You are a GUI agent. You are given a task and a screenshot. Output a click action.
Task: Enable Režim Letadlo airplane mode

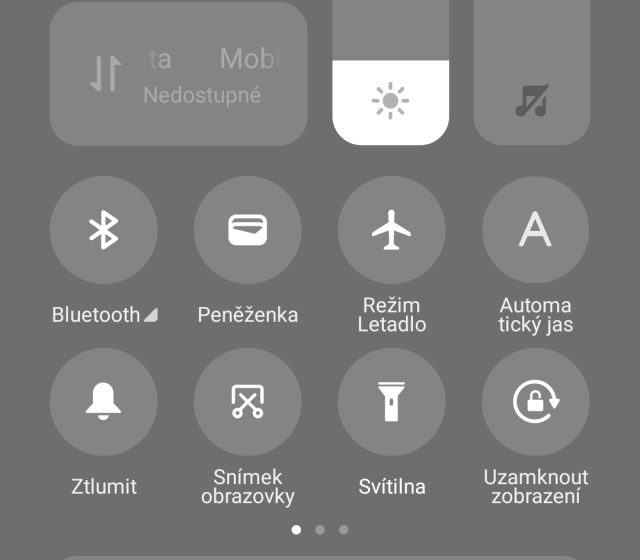(x=392, y=230)
